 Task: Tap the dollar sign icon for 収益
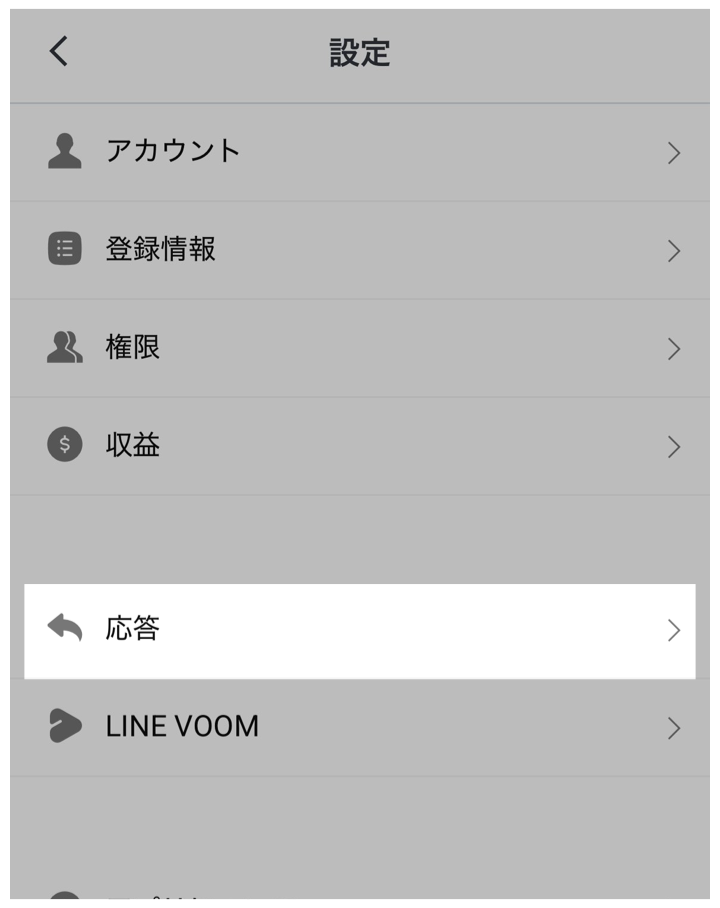pyautogui.click(x=63, y=445)
